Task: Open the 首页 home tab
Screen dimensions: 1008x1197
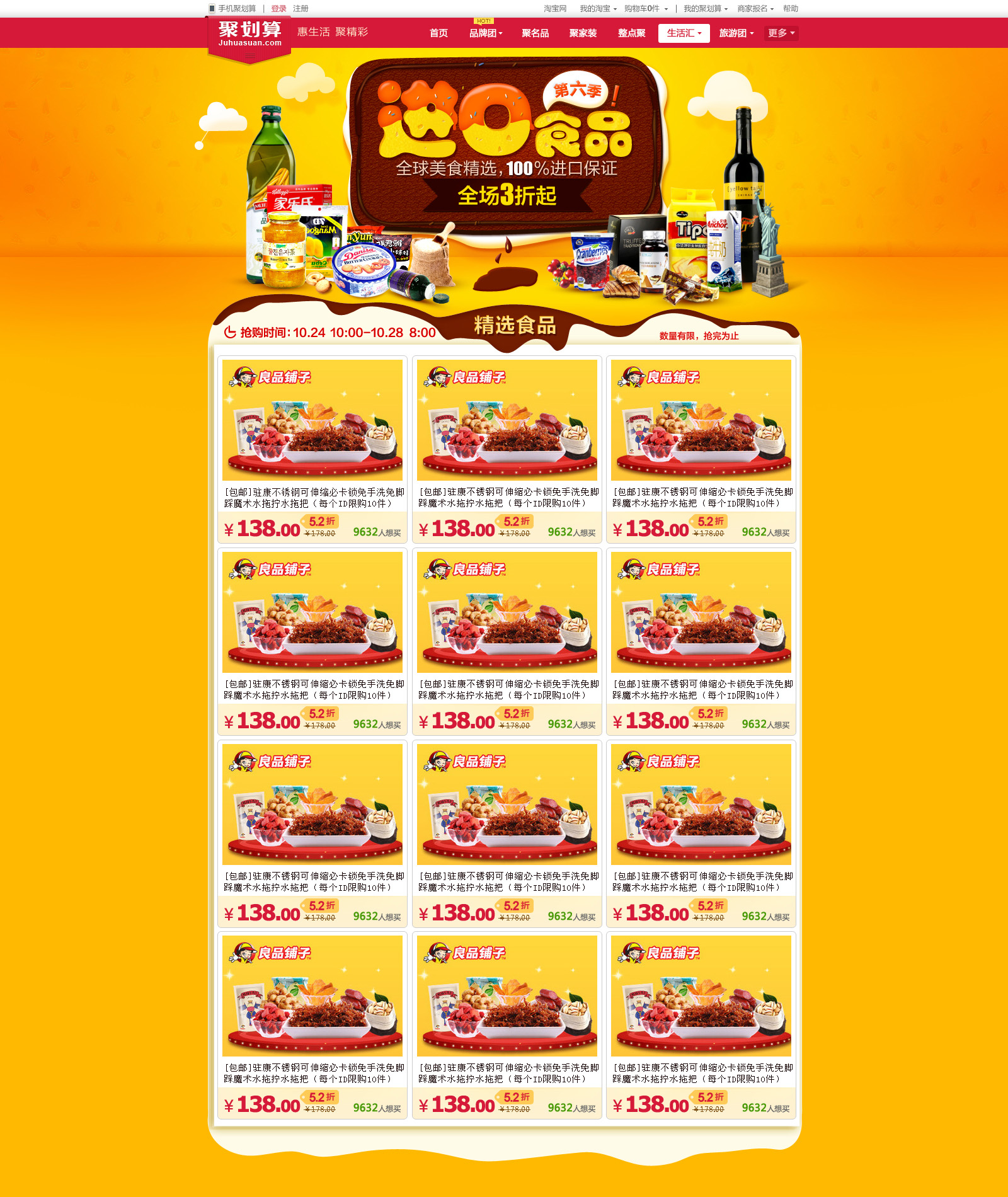Action: [x=438, y=33]
